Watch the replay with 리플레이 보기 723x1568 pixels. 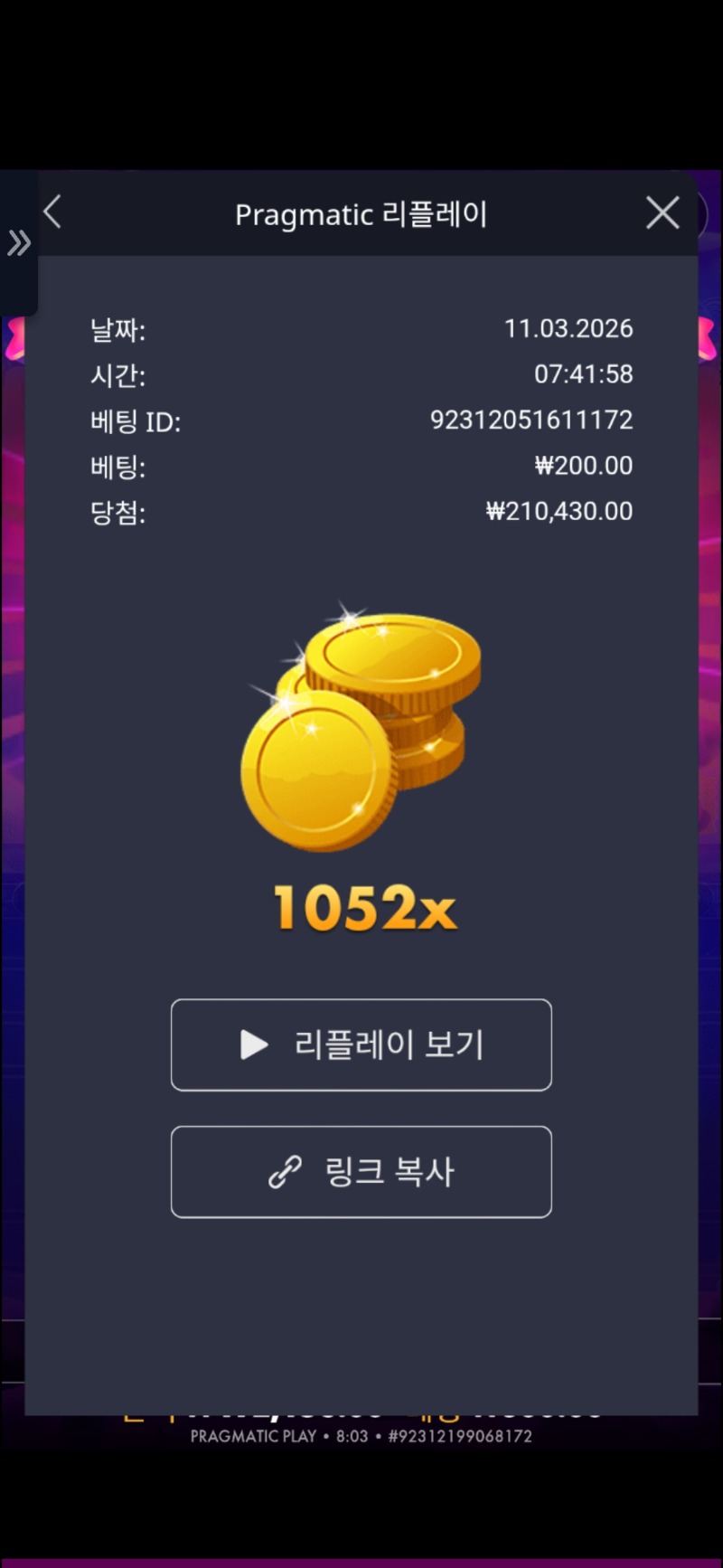coord(361,1044)
